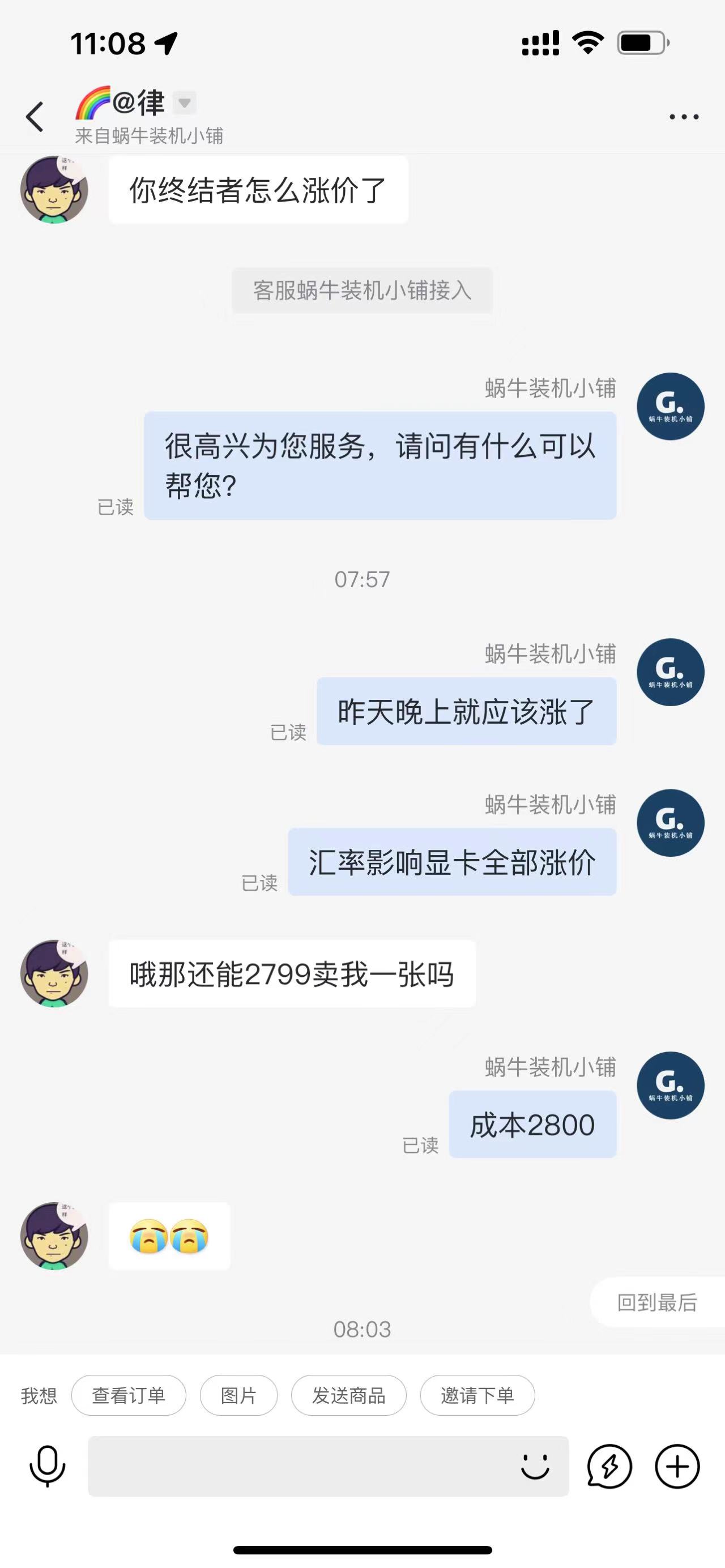This screenshot has width=725, height=1568.
Task: Tap the 成本2800 message bubble
Action: [532, 1125]
